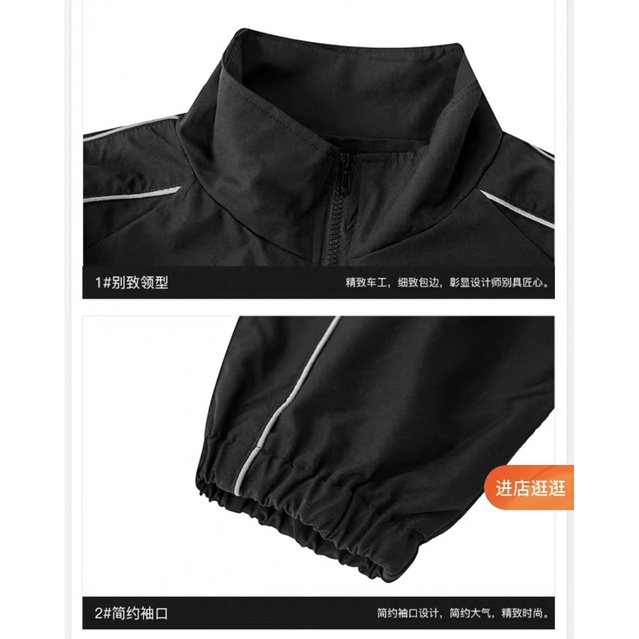Screen dimensions: 639x639
Task: Tap the 进店逛逛 floating button
Action: point(531,488)
